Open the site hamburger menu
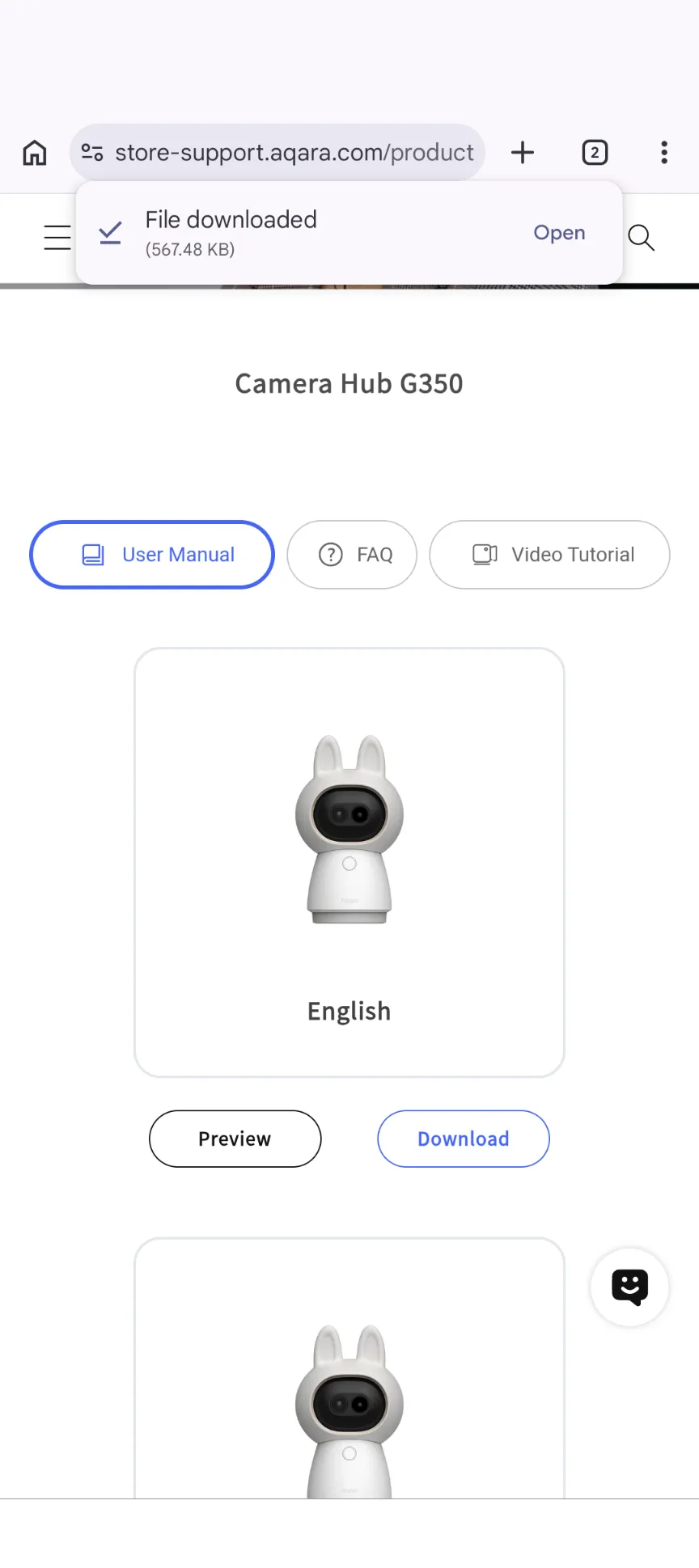Viewport: 699px width, 1568px height. point(56,237)
